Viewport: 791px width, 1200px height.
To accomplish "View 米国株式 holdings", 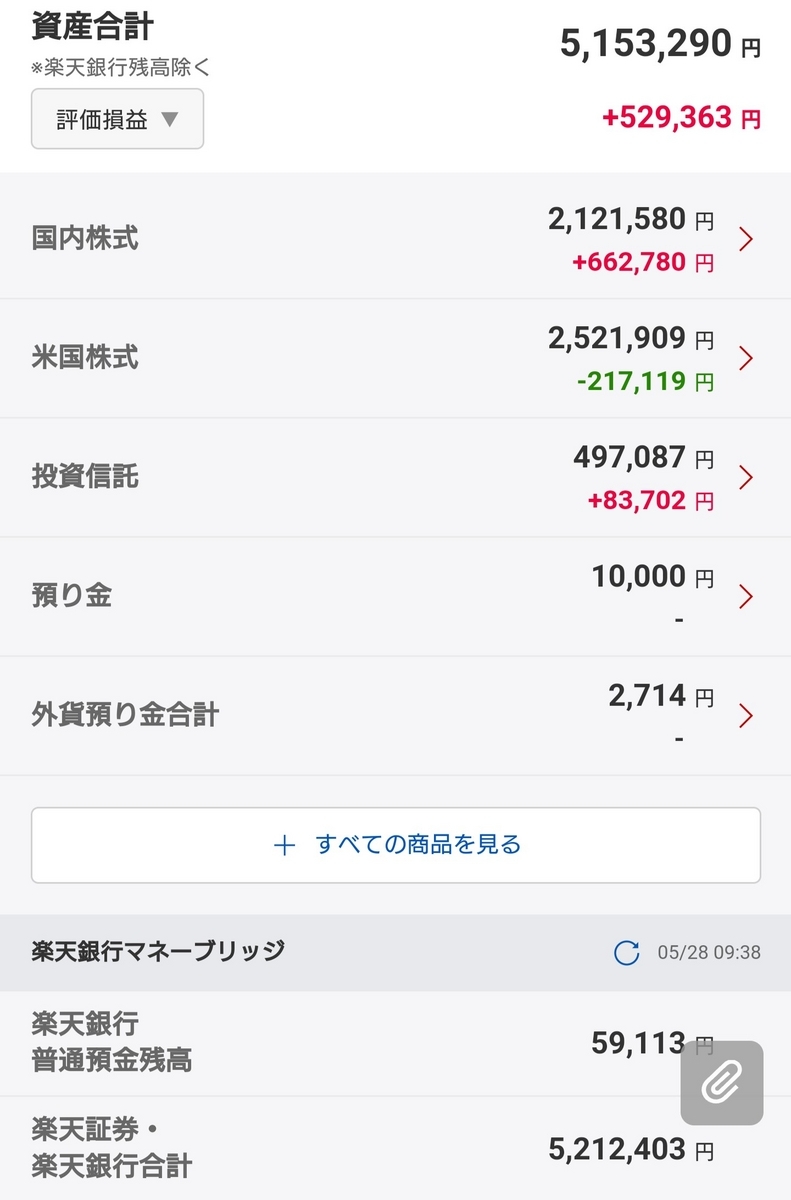I will pos(395,358).
